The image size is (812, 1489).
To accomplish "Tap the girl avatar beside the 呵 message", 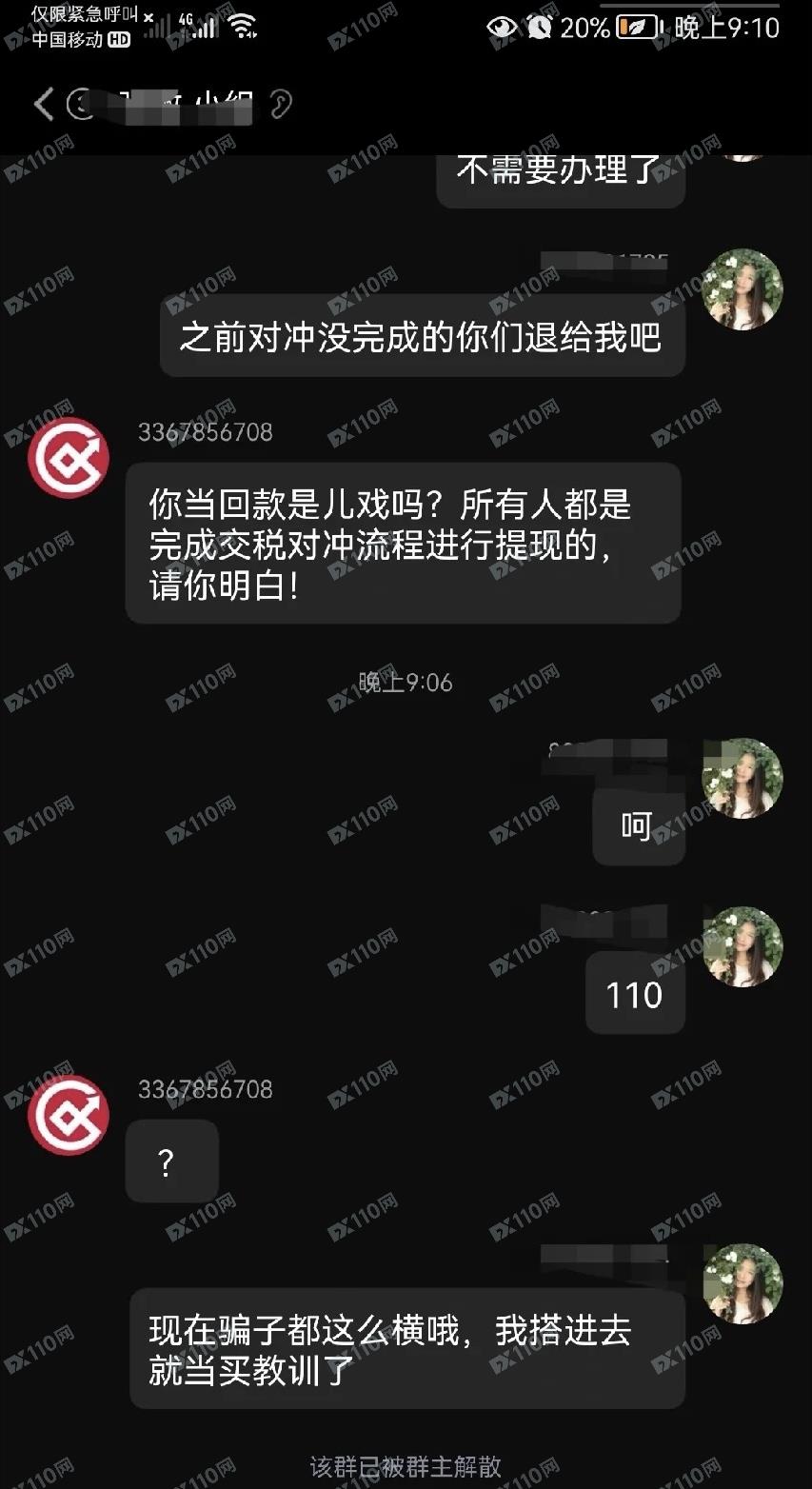I will (x=743, y=778).
